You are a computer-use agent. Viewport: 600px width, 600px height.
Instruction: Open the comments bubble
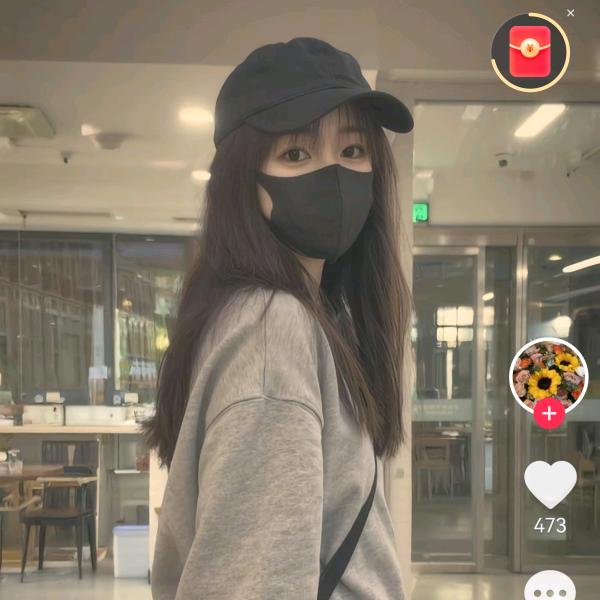tap(550, 587)
